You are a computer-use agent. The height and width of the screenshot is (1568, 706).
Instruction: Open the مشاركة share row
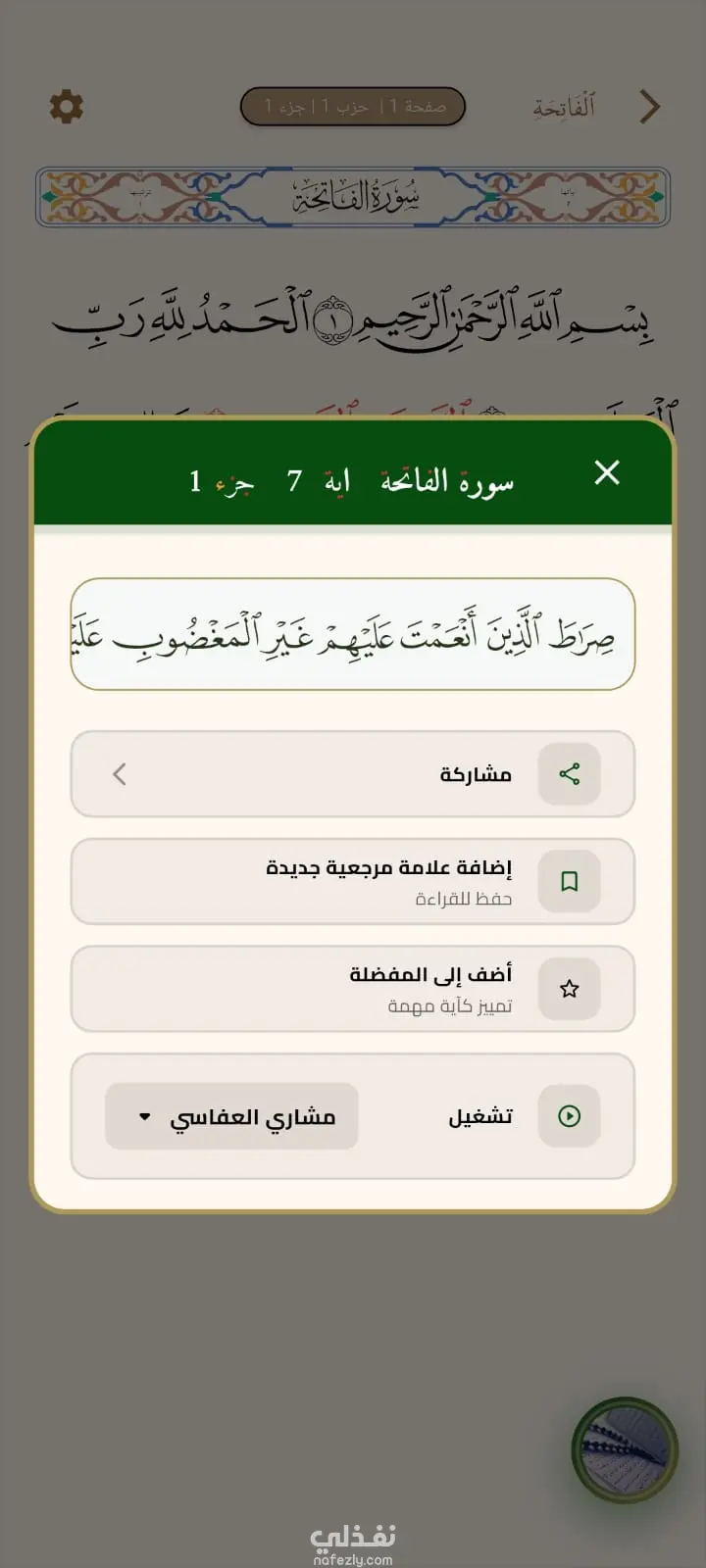353,774
